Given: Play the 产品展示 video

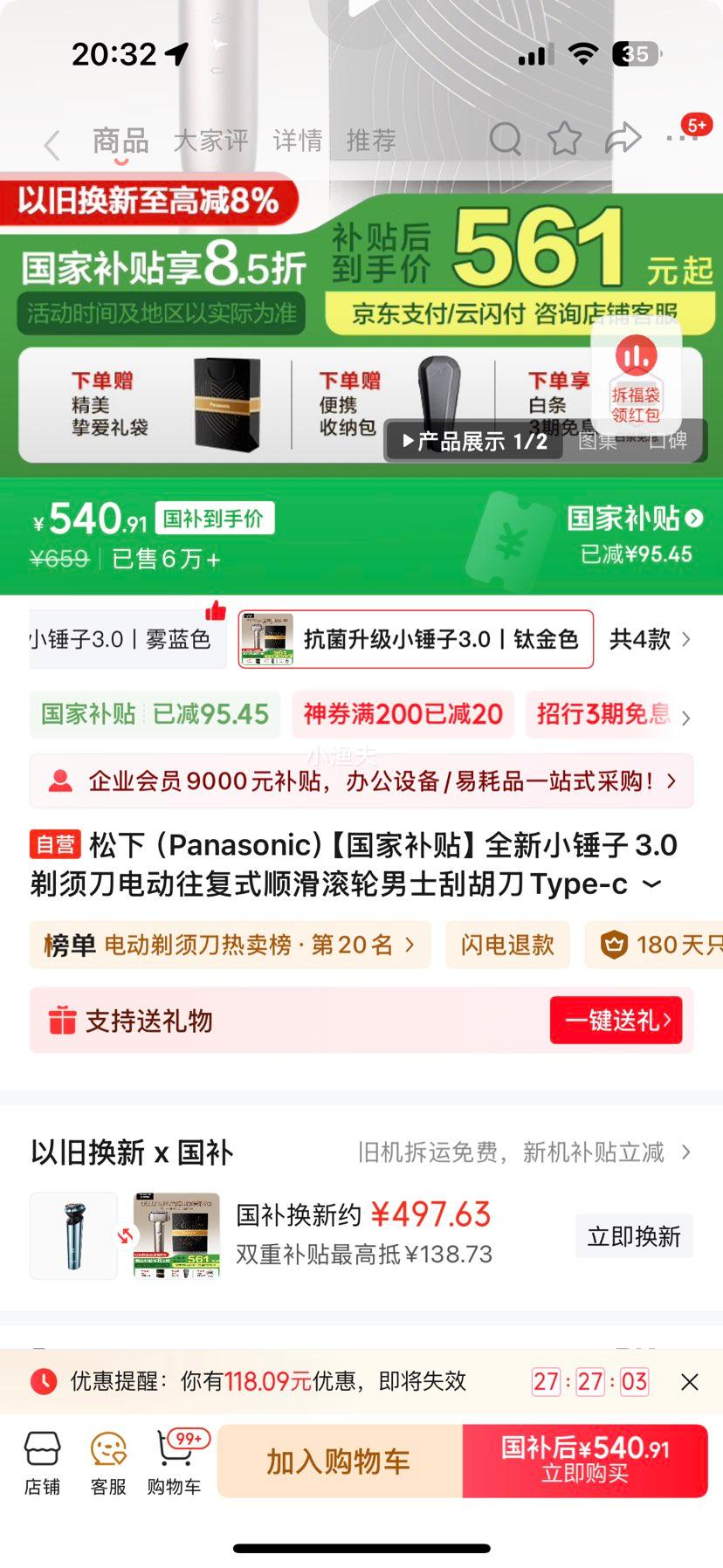Looking at the screenshot, I should pos(474,441).
